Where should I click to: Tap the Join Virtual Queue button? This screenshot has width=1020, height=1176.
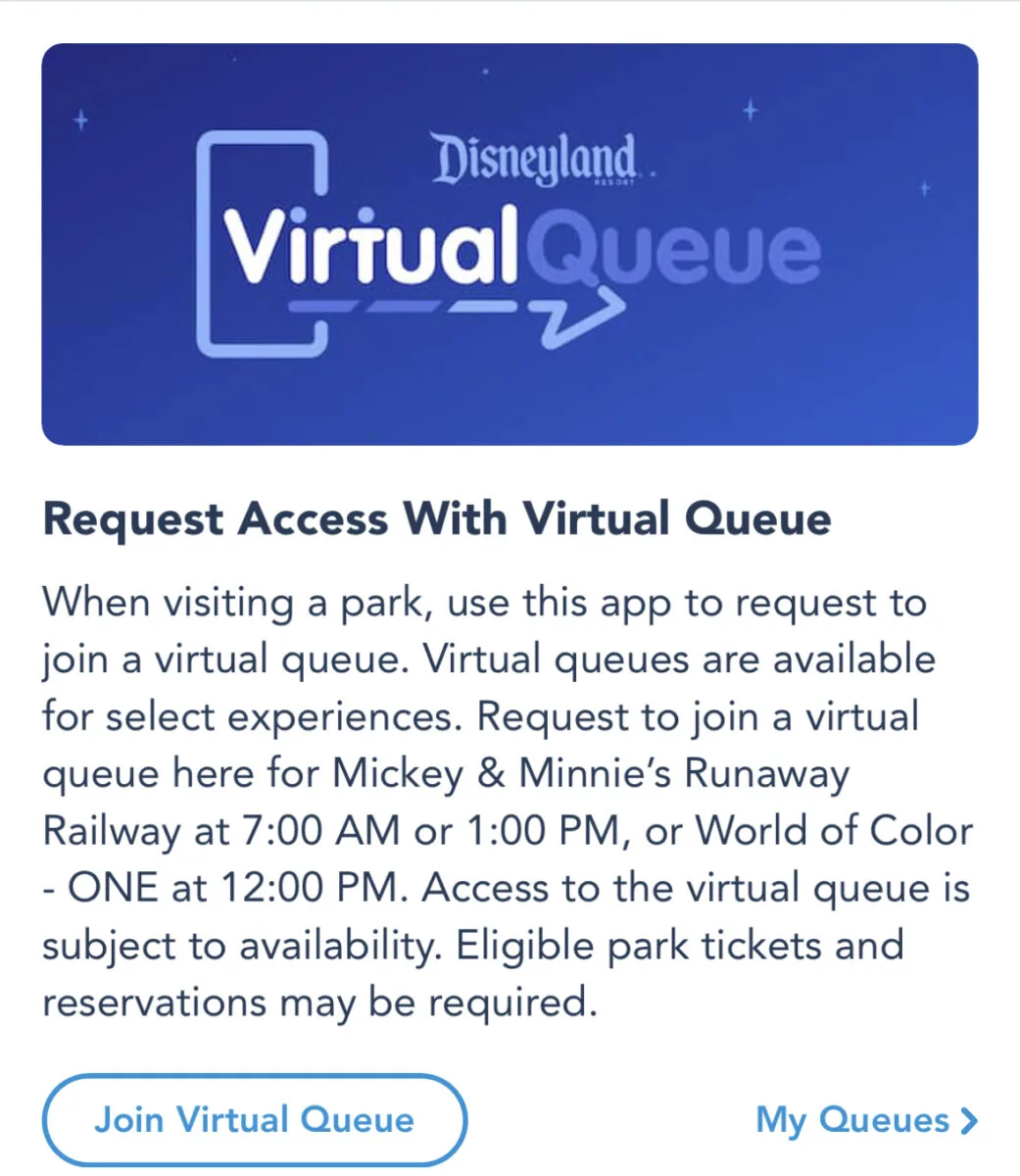(x=254, y=1120)
